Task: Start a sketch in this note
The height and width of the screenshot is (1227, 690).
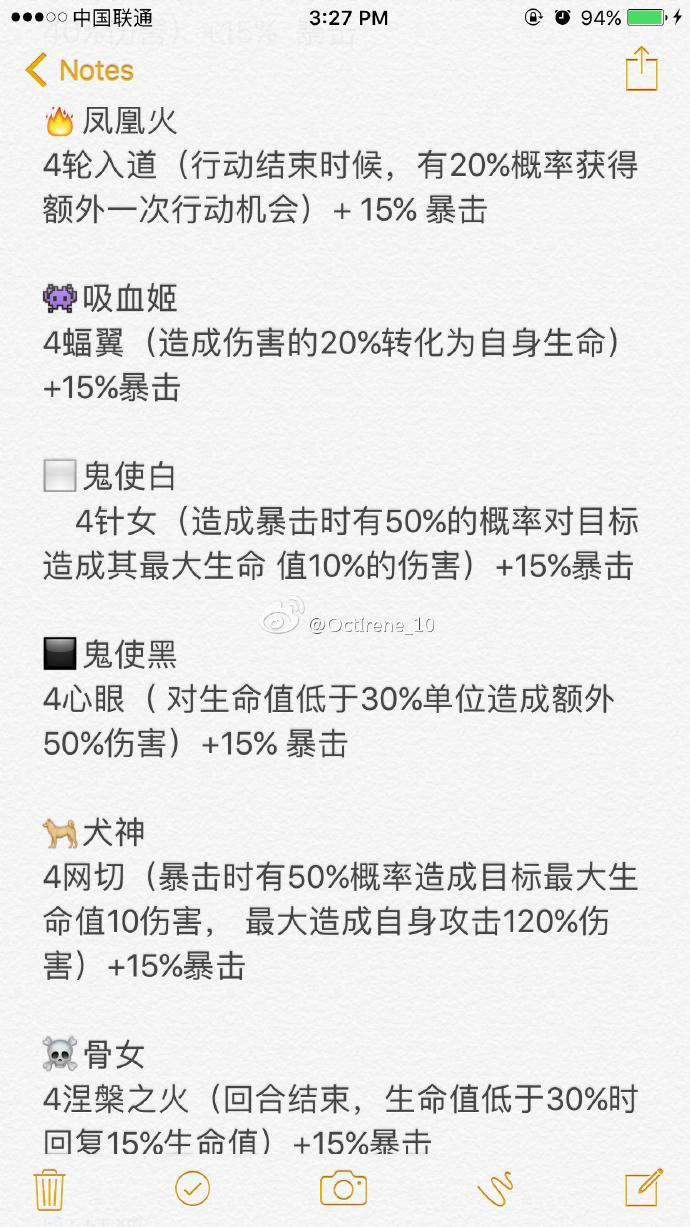Action: click(x=495, y=1188)
